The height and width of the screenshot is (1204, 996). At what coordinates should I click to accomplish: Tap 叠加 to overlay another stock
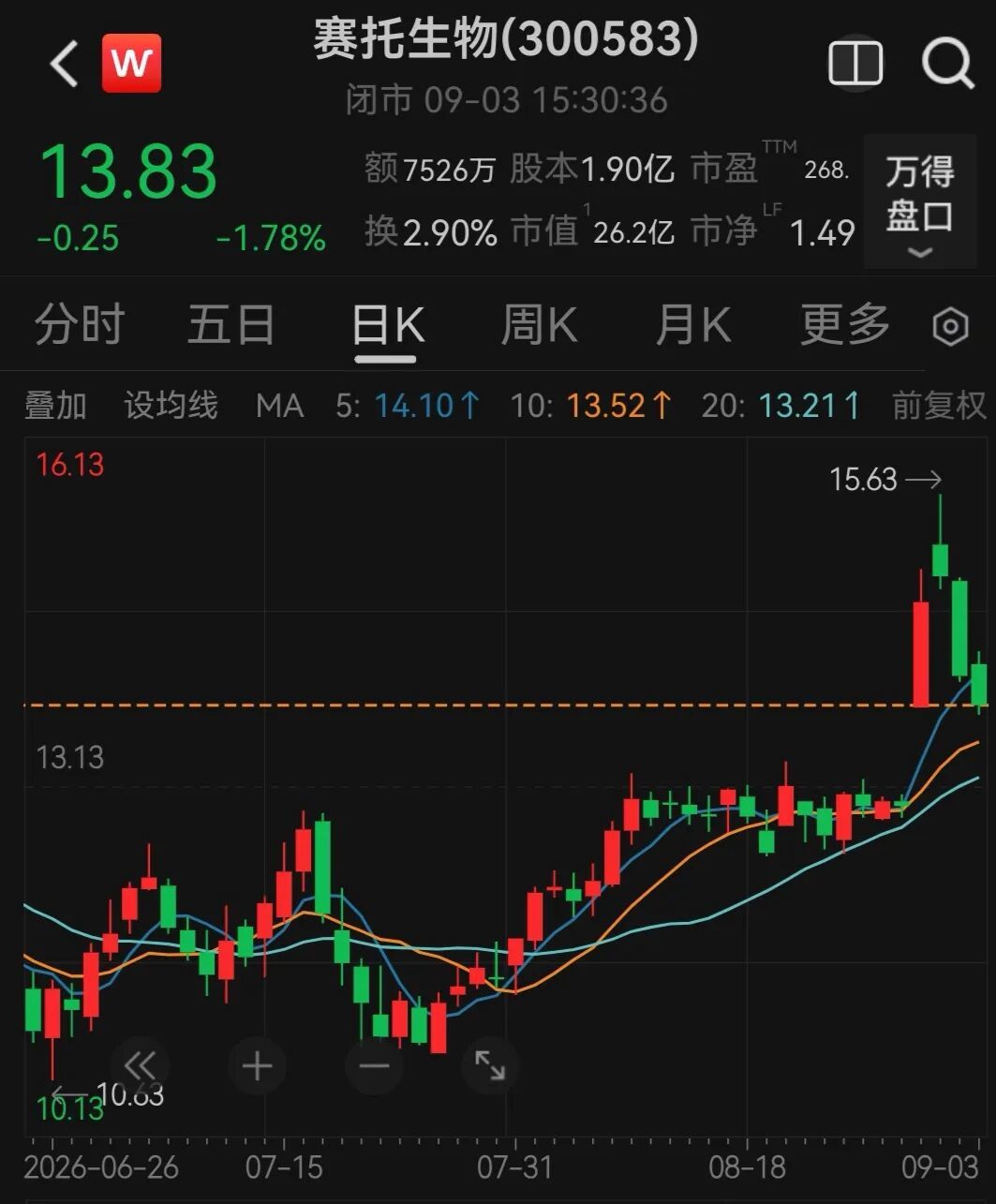tap(55, 406)
